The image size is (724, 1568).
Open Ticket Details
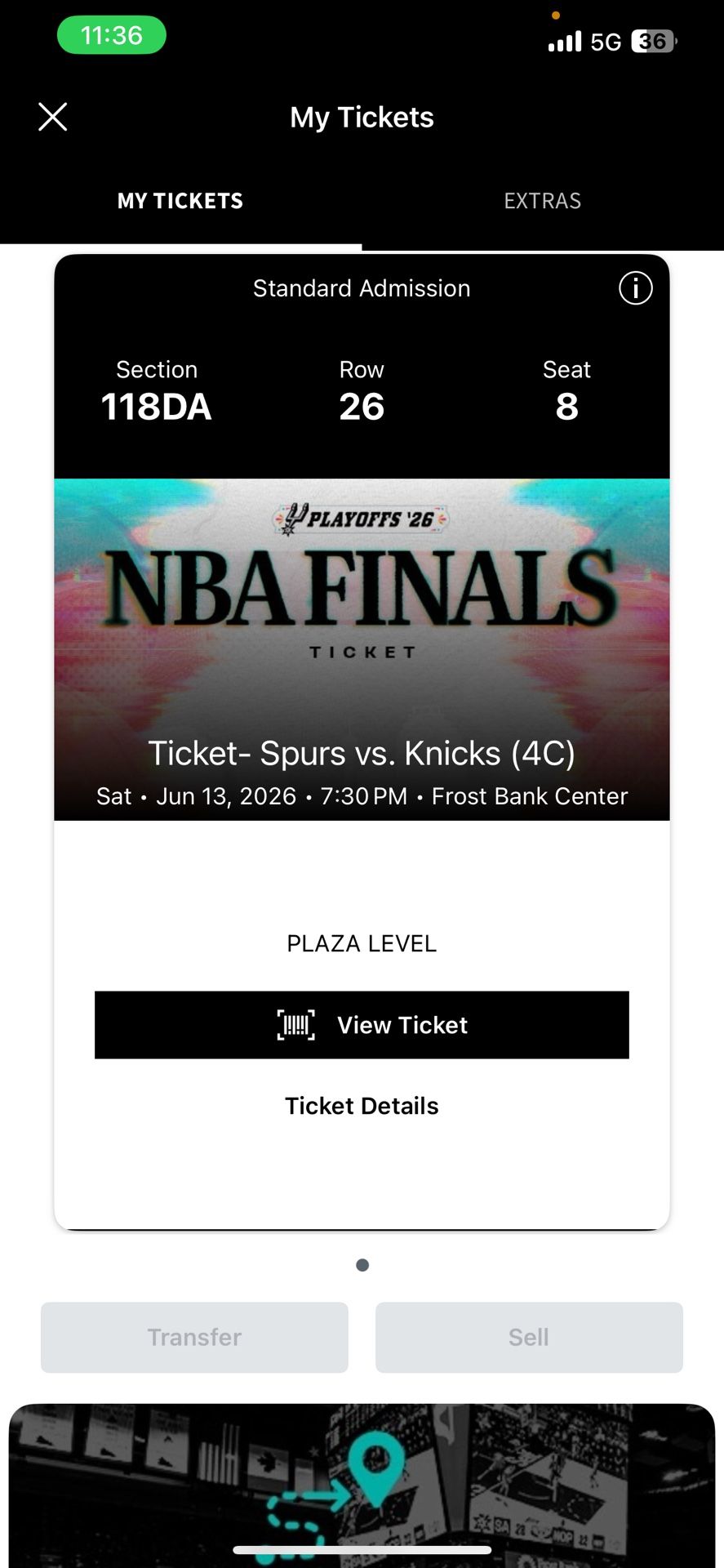(x=362, y=1106)
